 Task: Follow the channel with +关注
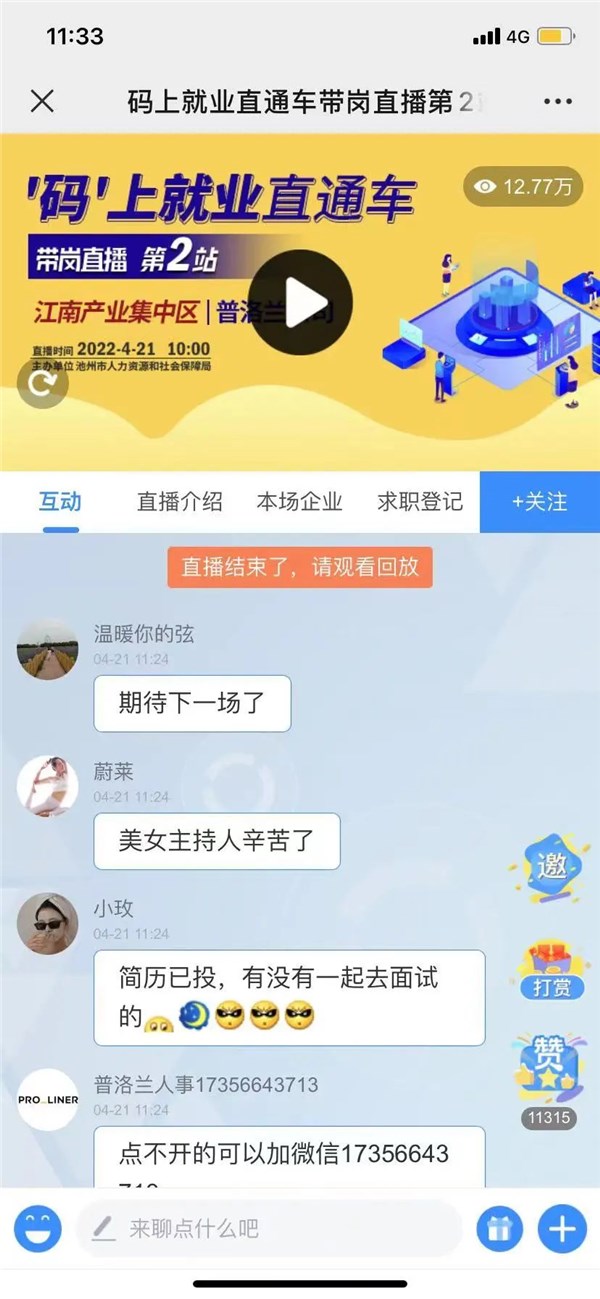point(540,502)
